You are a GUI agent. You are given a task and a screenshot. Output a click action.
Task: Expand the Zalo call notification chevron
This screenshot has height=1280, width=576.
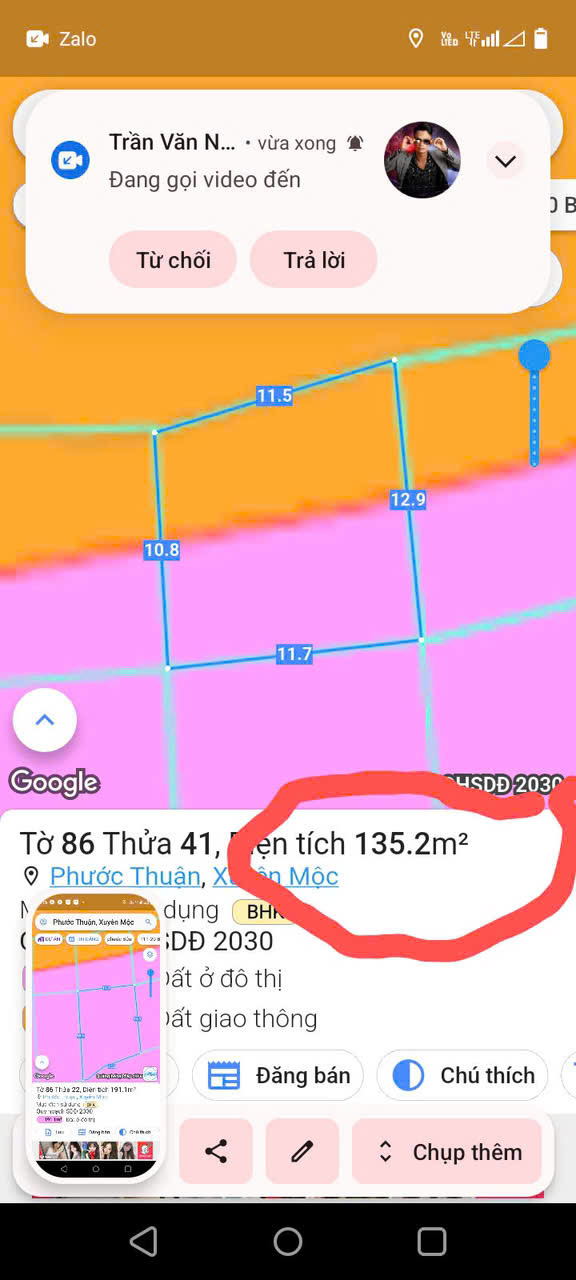(505, 161)
